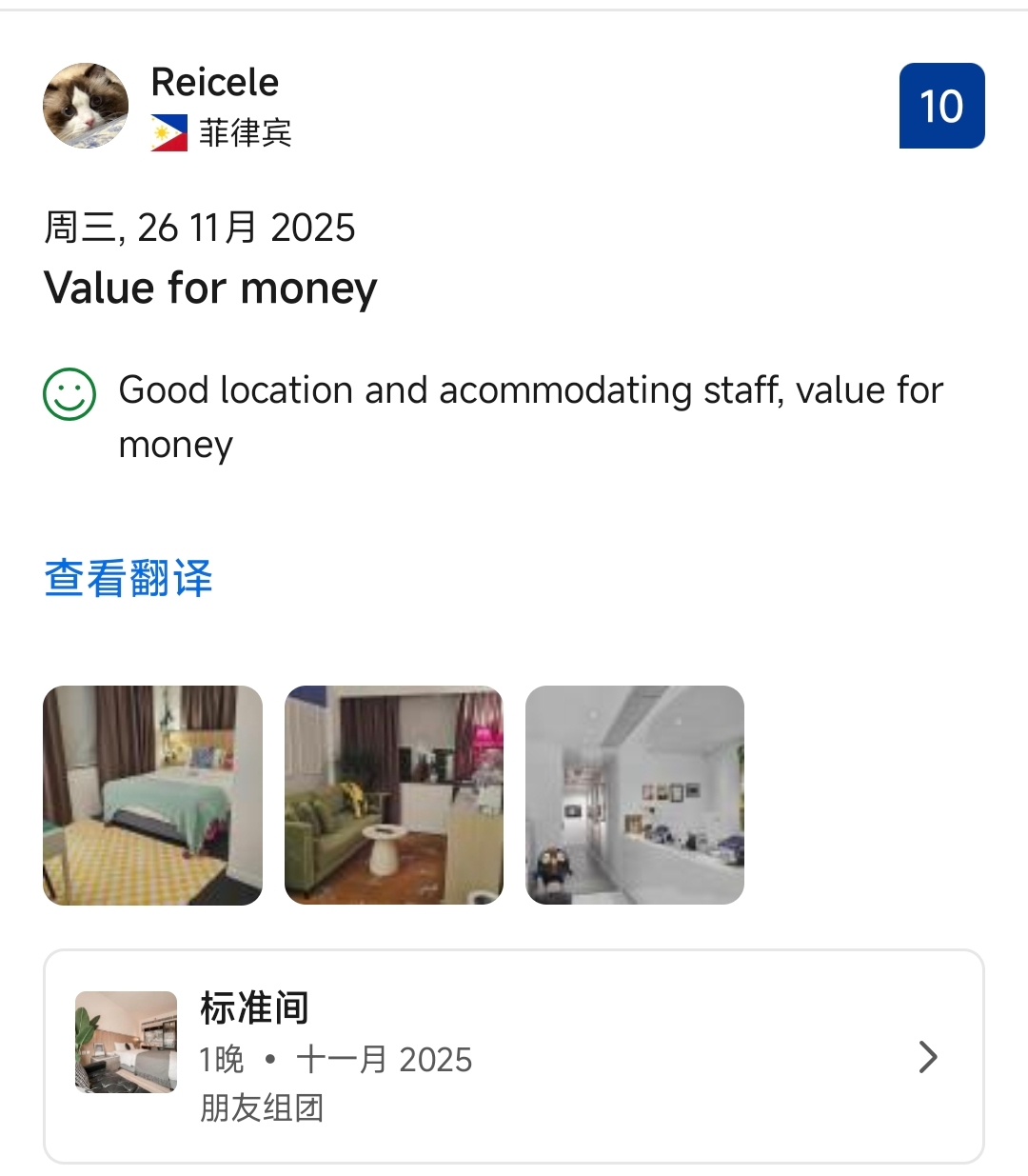Viewport: 1028px width, 1176px height.
Task: Open the bedroom photo with teal bed
Action: click(x=152, y=795)
